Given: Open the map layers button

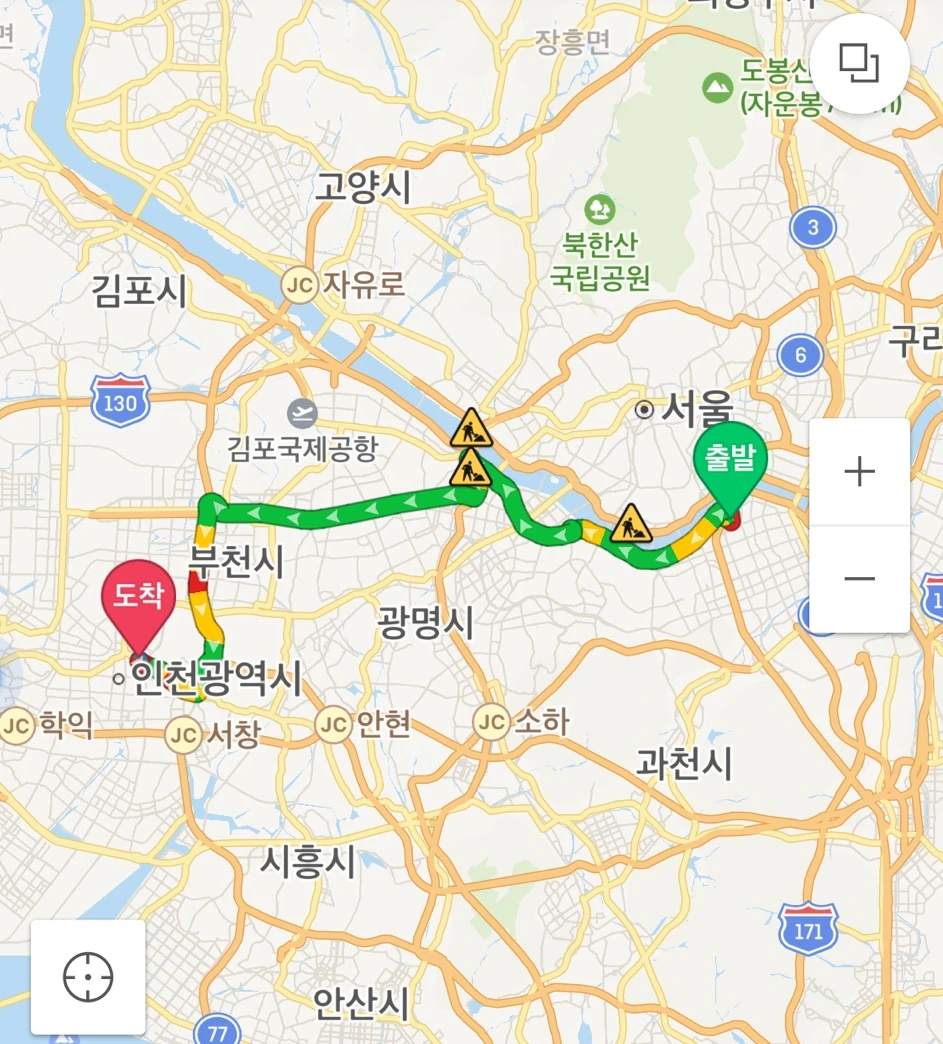Looking at the screenshot, I should click(859, 63).
